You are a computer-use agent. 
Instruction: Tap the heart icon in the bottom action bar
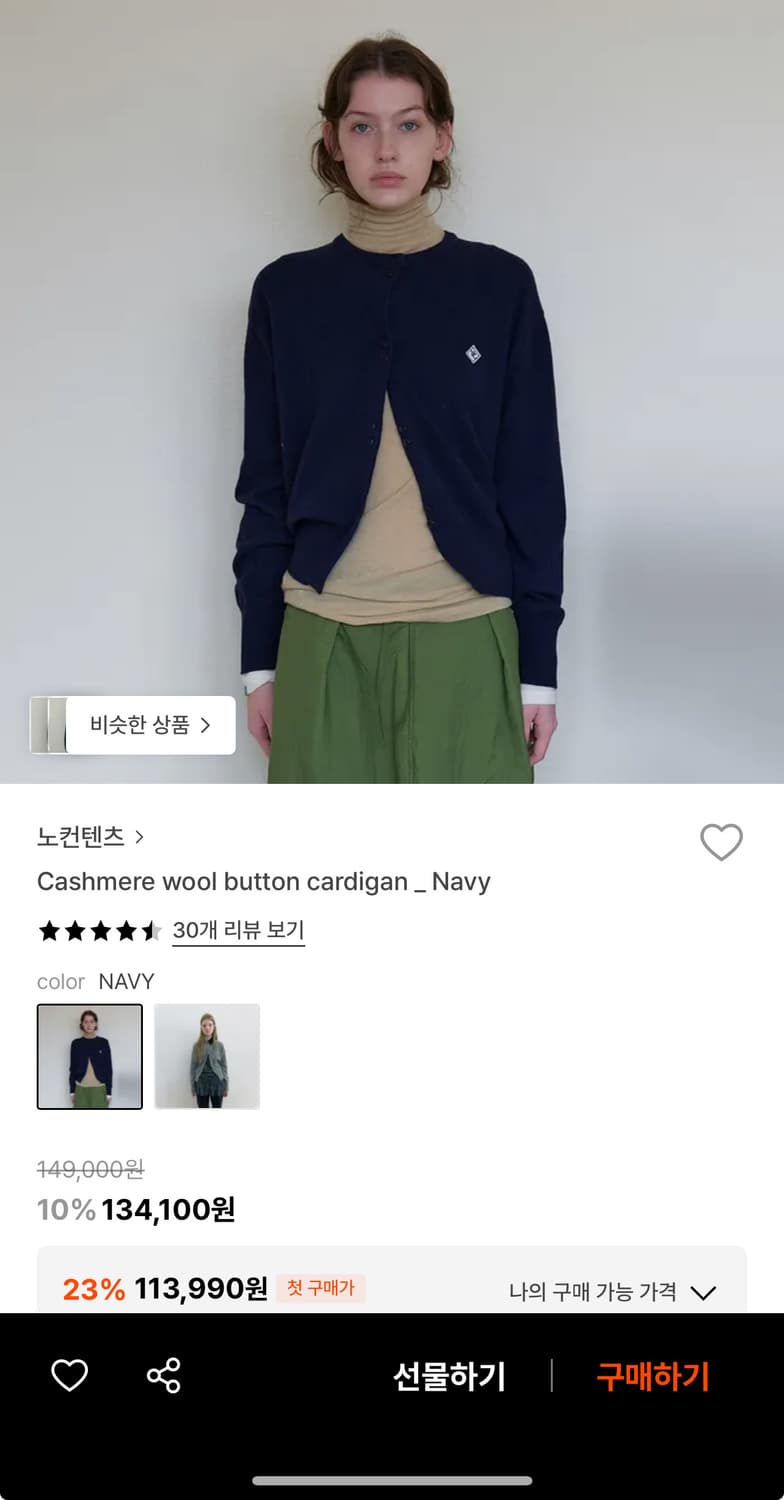[69, 1376]
